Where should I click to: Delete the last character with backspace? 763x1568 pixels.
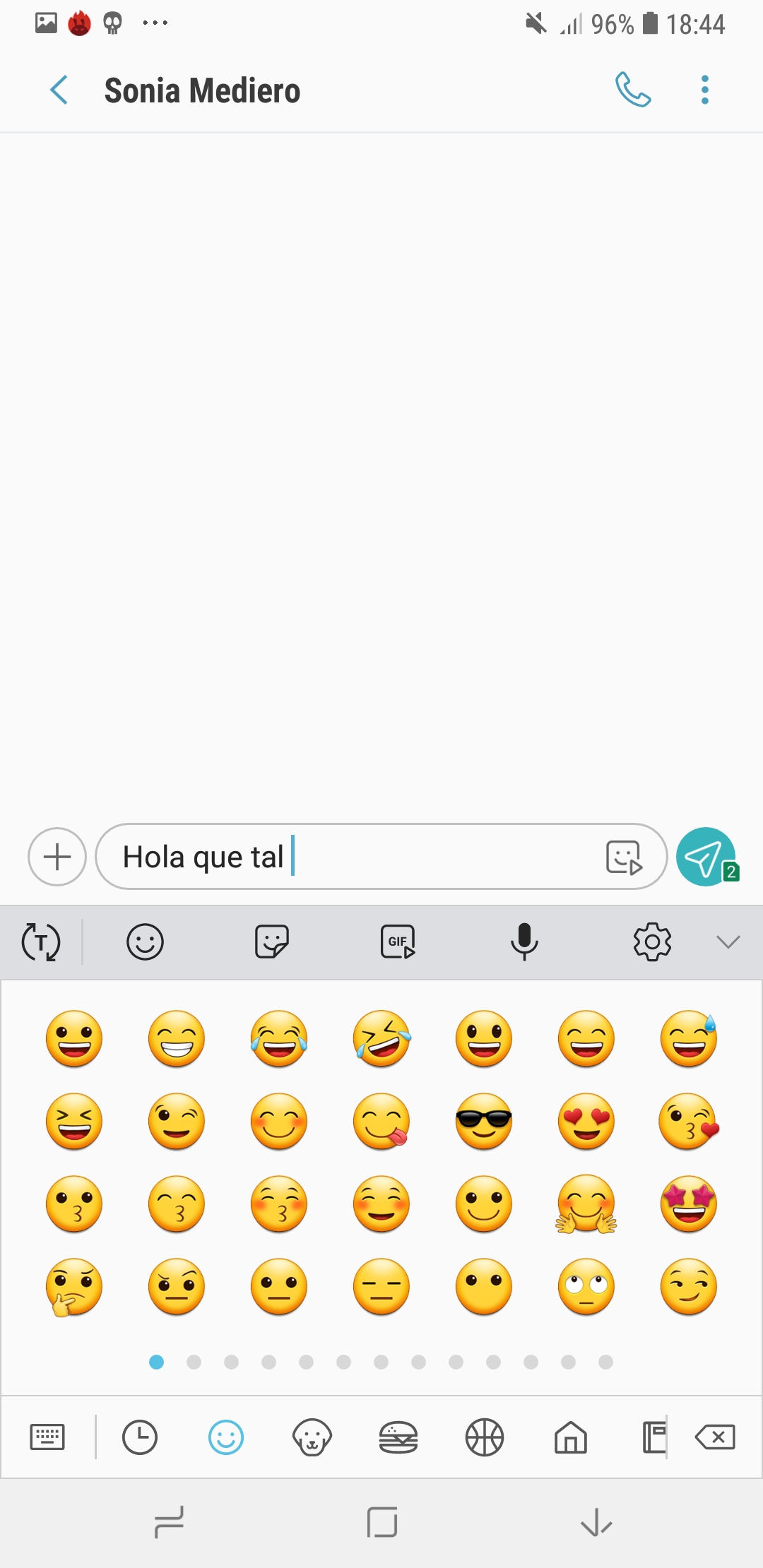pyautogui.click(x=715, y=1437)
